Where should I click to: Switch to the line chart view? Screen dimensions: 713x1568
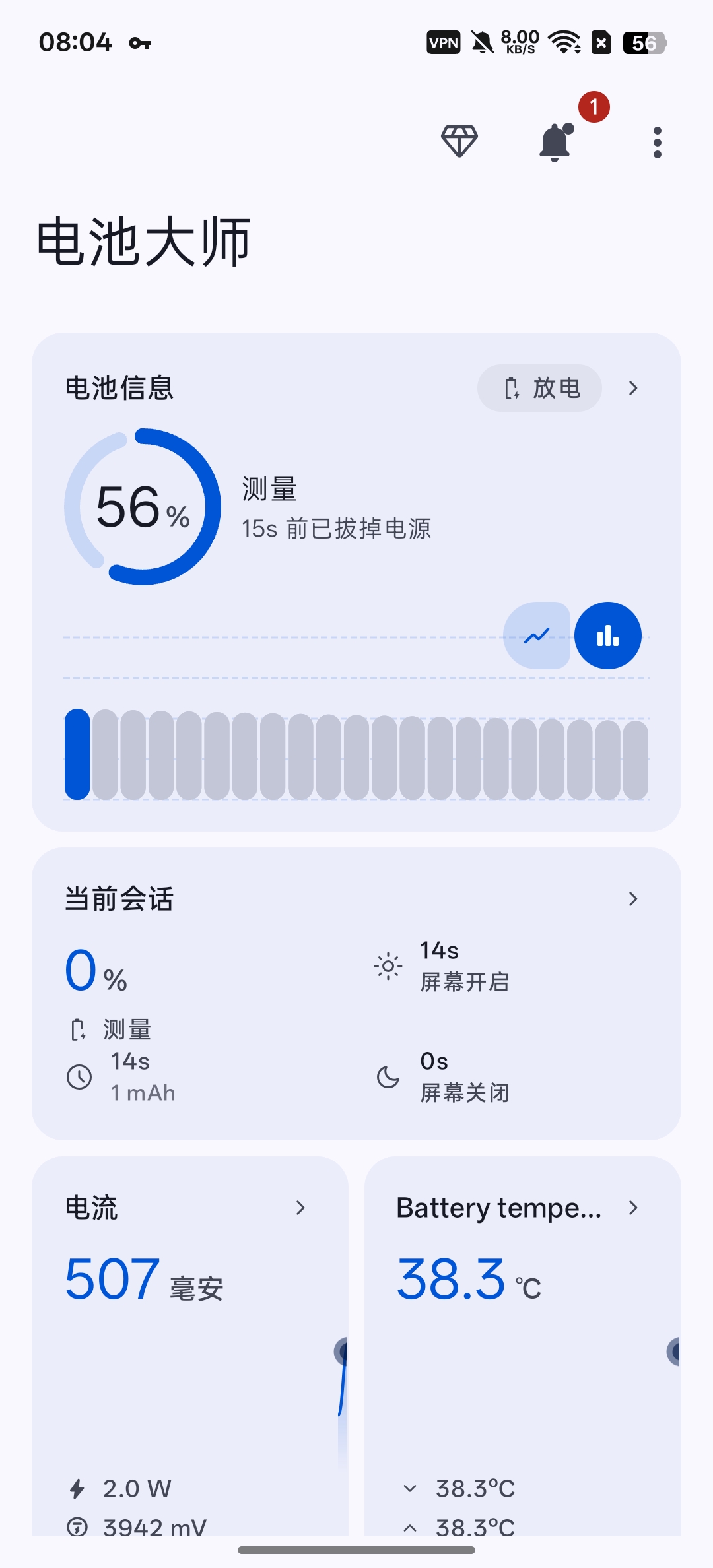537,636
